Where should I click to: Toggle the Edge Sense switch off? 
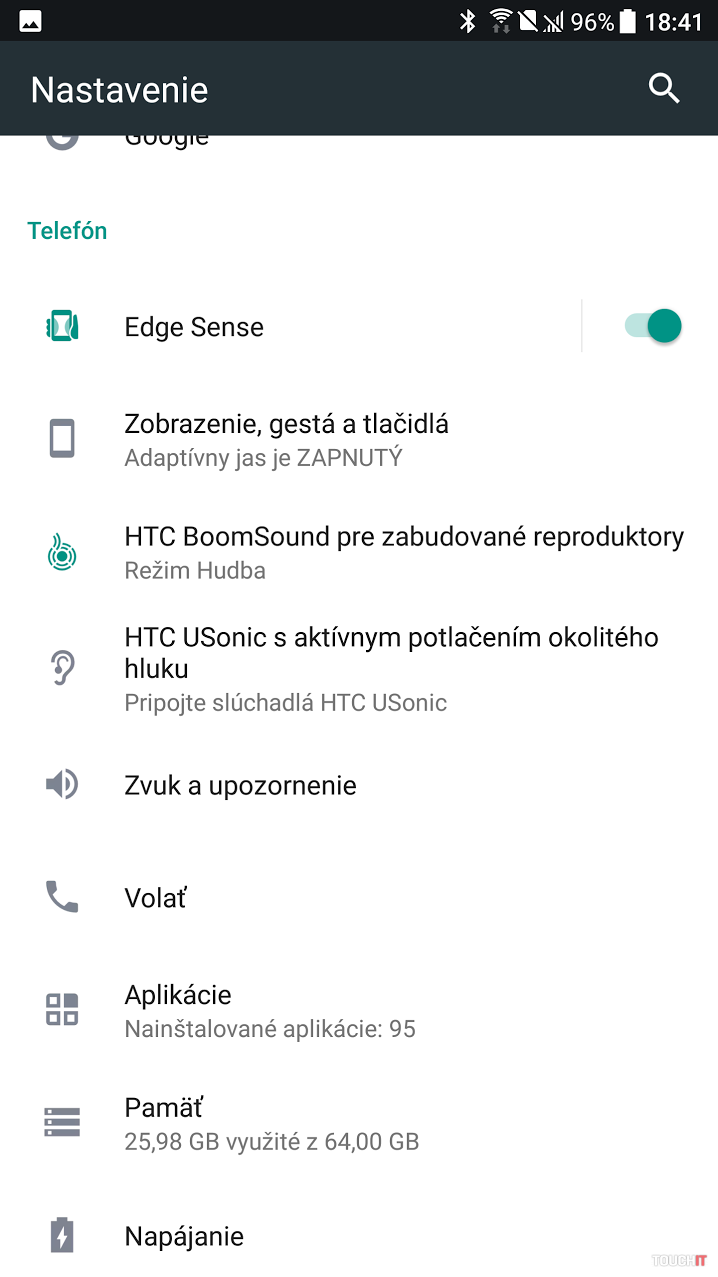(655, 326)
